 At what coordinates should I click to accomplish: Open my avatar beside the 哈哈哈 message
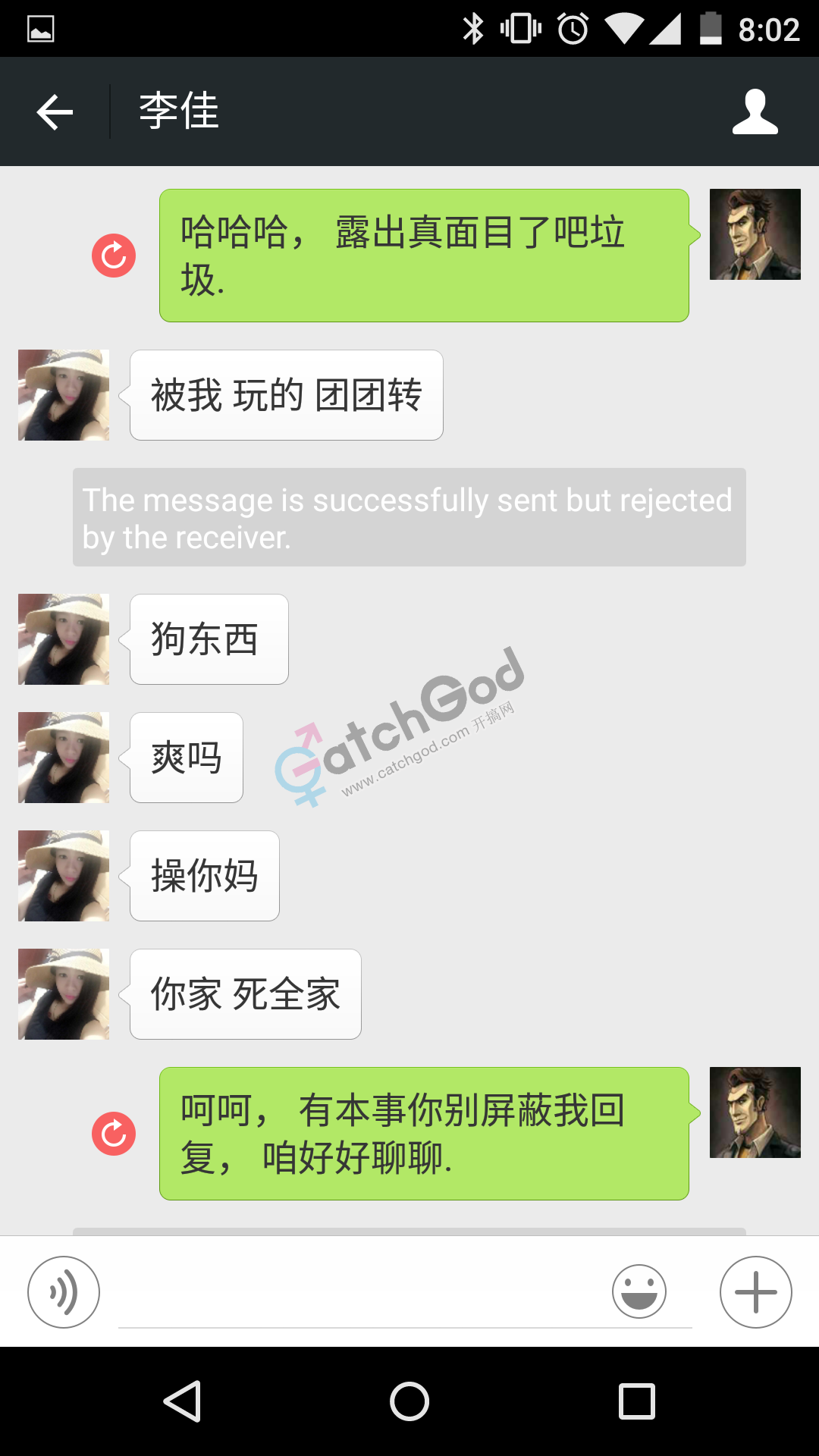point(755,234)
